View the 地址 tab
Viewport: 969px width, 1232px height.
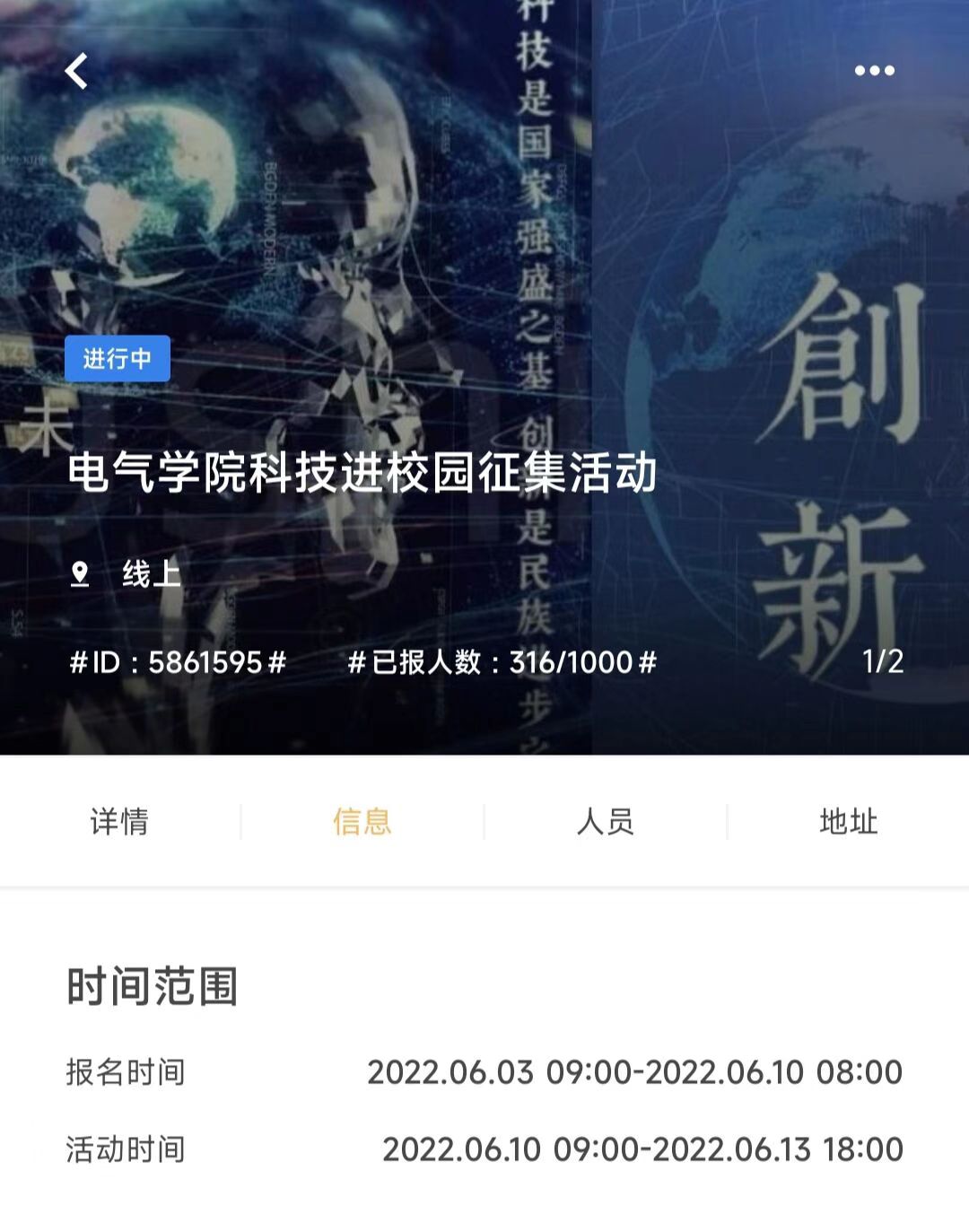(x=848, y=821)
